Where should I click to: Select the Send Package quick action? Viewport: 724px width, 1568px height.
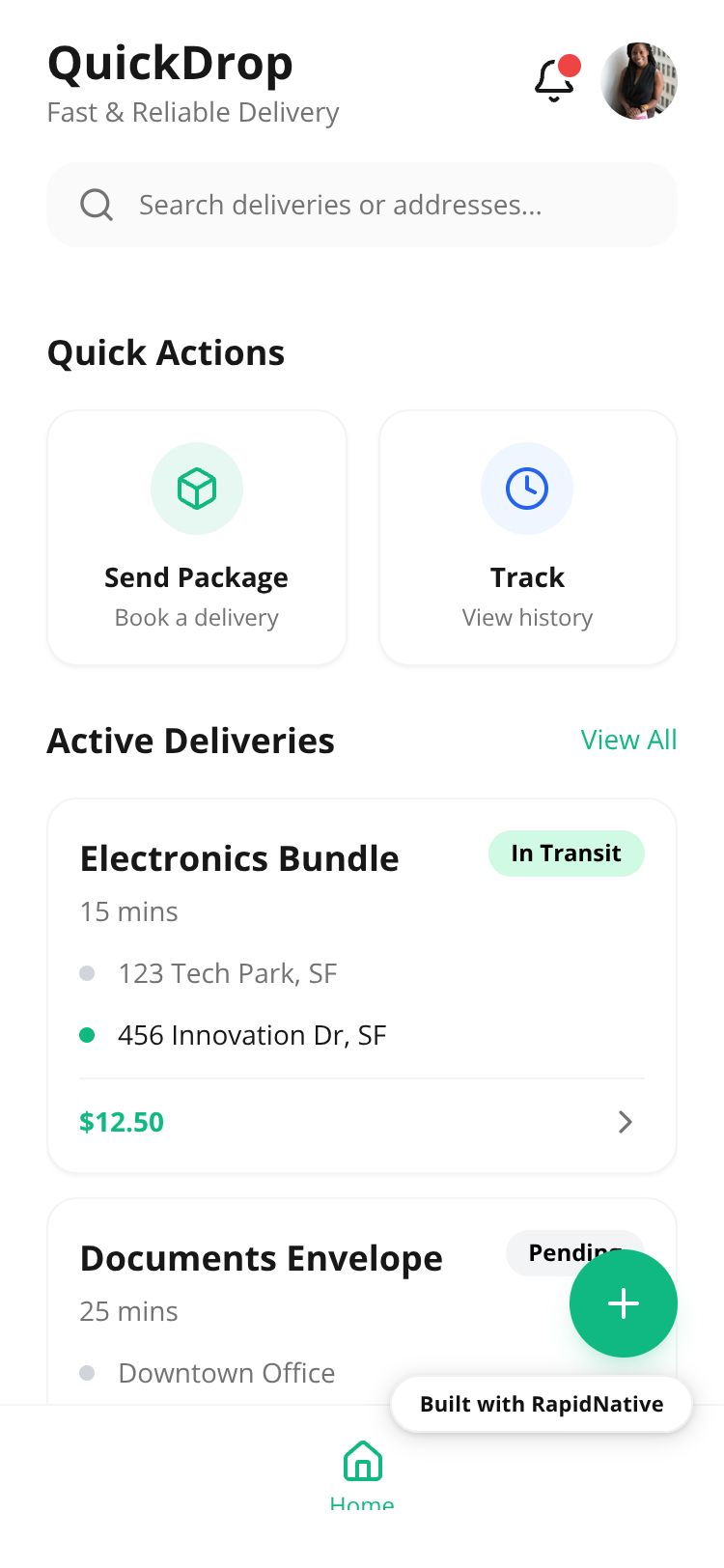(197, 538)
